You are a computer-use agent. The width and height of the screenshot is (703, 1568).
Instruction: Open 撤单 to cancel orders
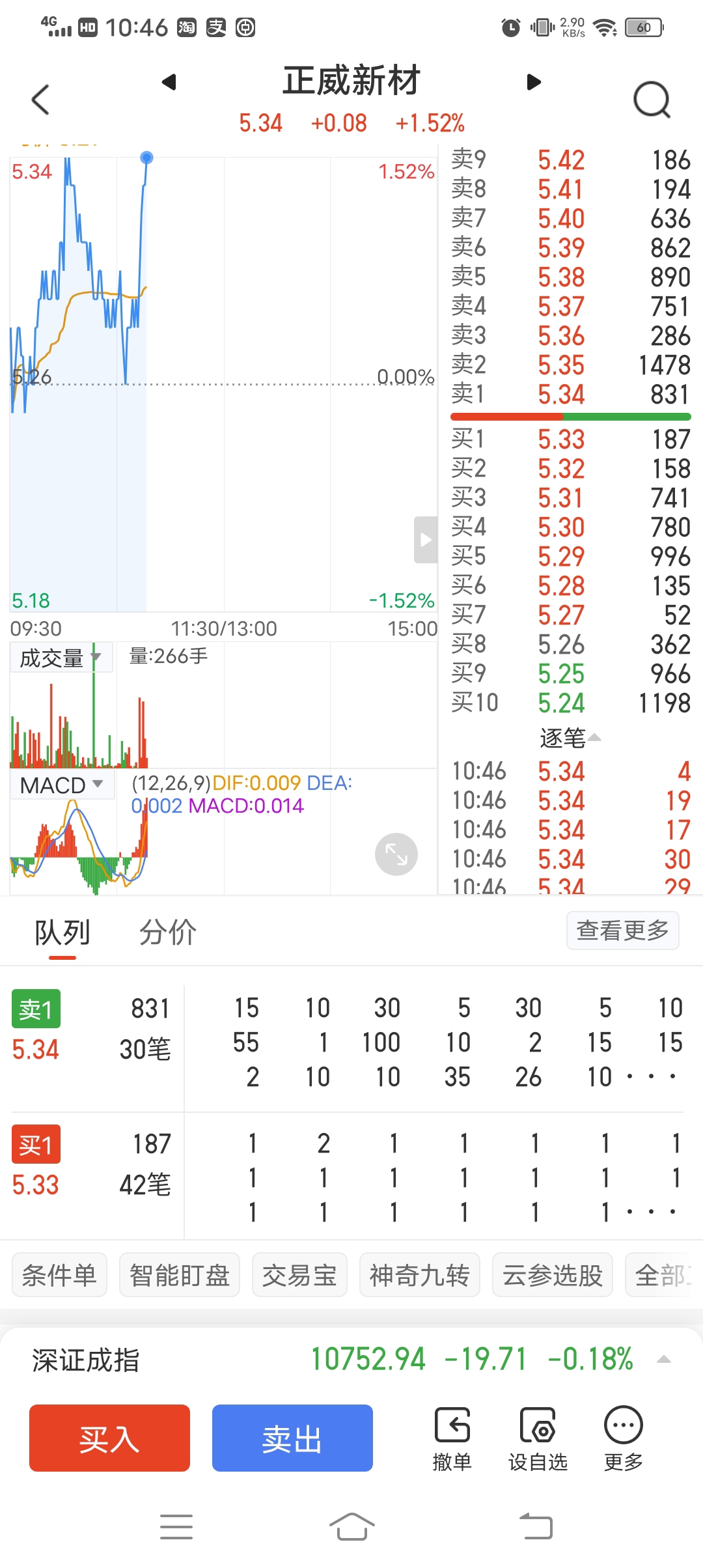(452, 1439)
